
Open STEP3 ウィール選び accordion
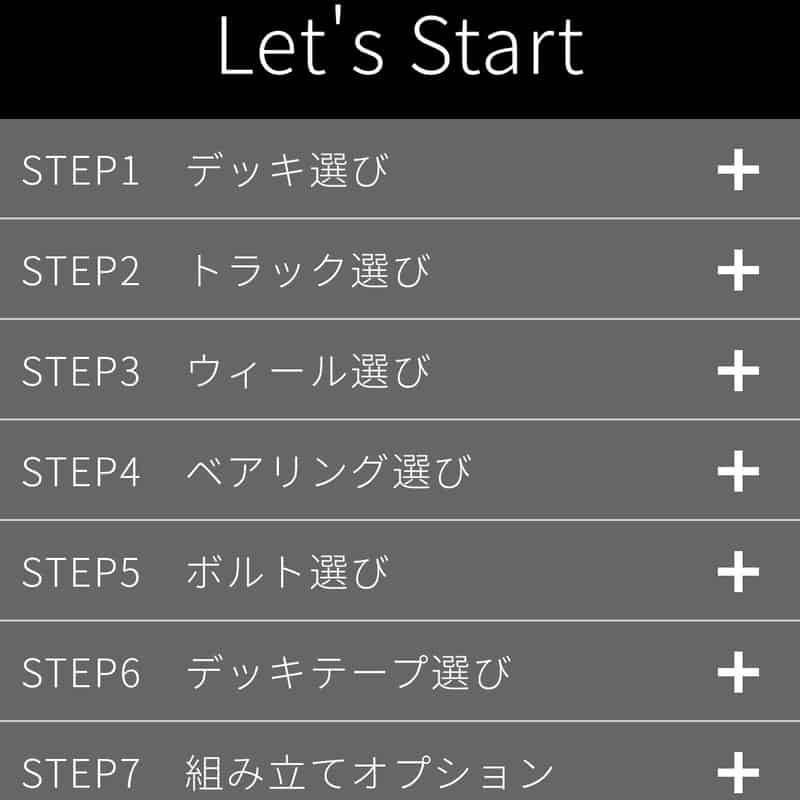point(738,371)
